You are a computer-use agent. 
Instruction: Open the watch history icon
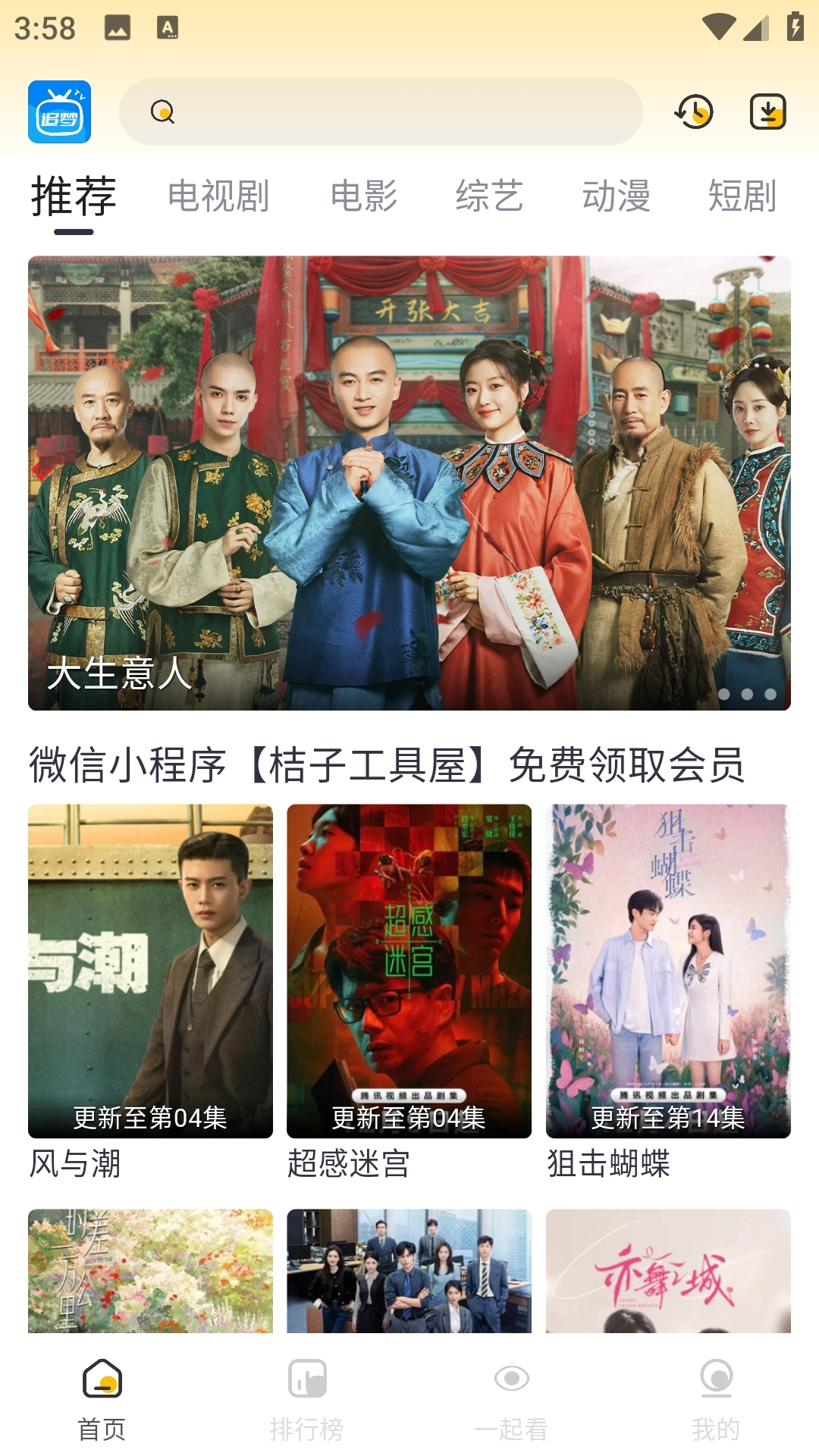(x=692, y=111)
